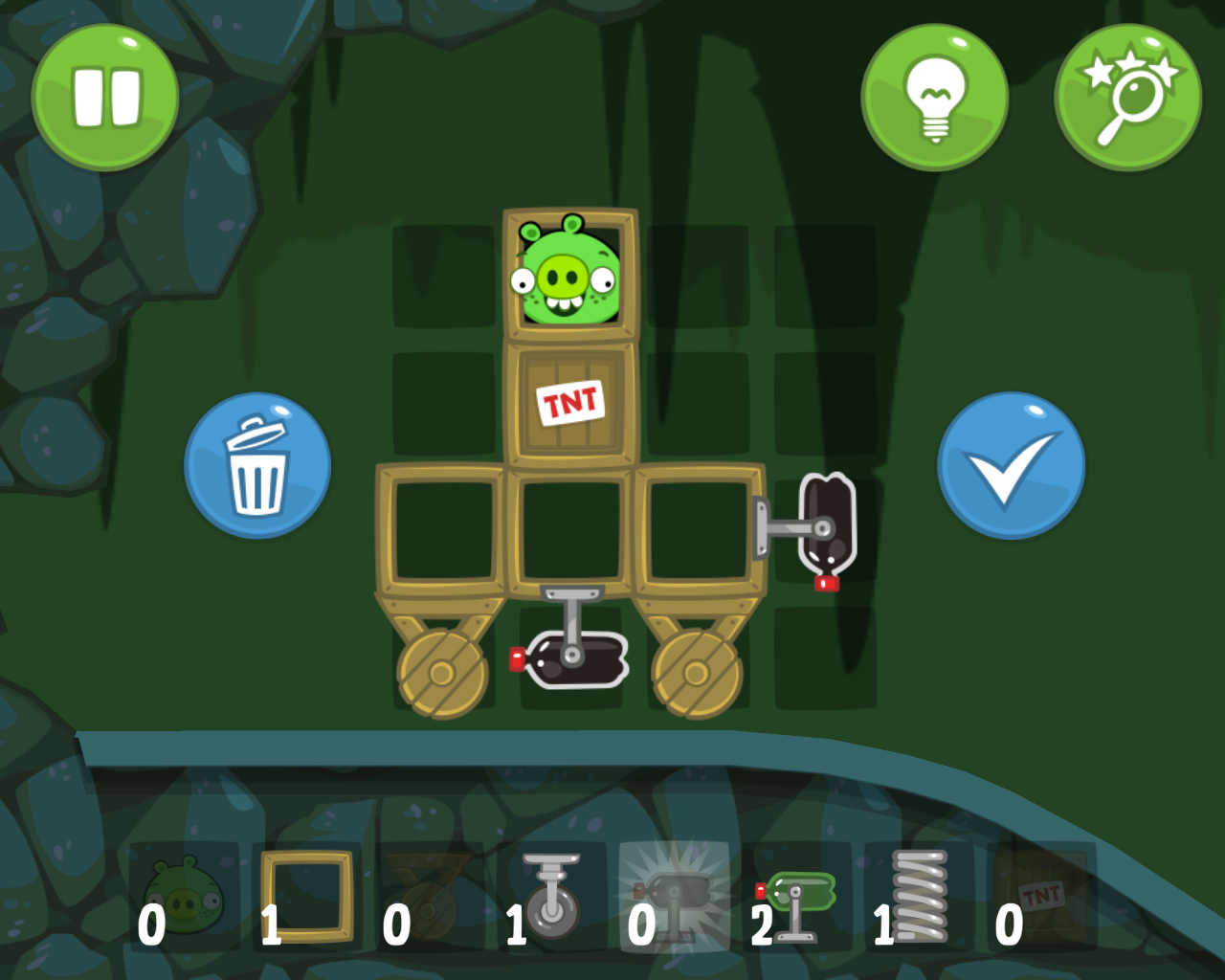Open the level preview magnifier
The image size is (1225, 980).
[1127, 98]
